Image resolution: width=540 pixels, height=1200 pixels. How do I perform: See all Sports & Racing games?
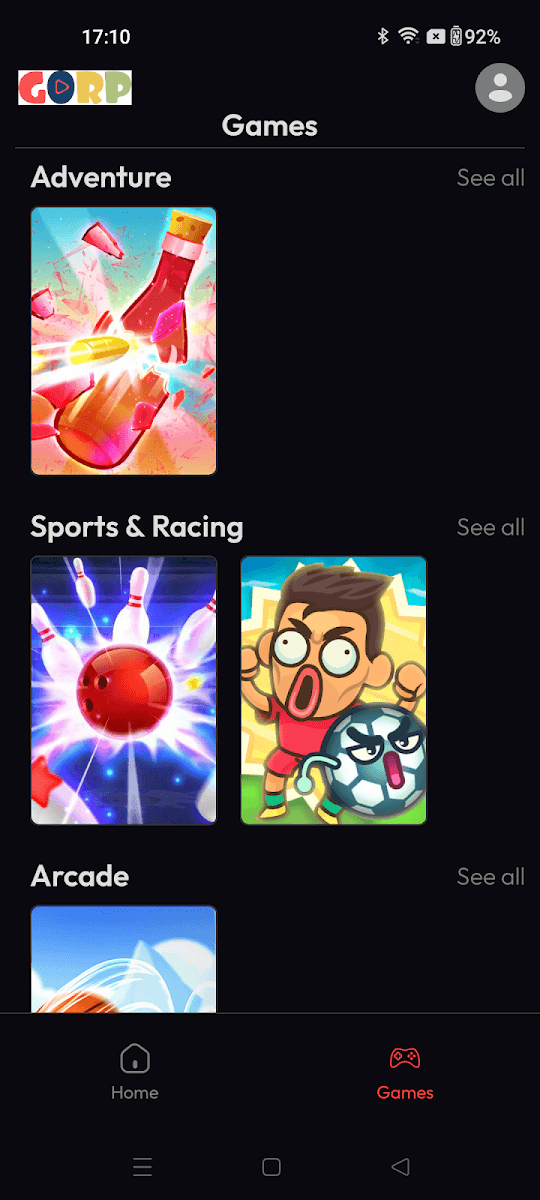tap(490, 527)
